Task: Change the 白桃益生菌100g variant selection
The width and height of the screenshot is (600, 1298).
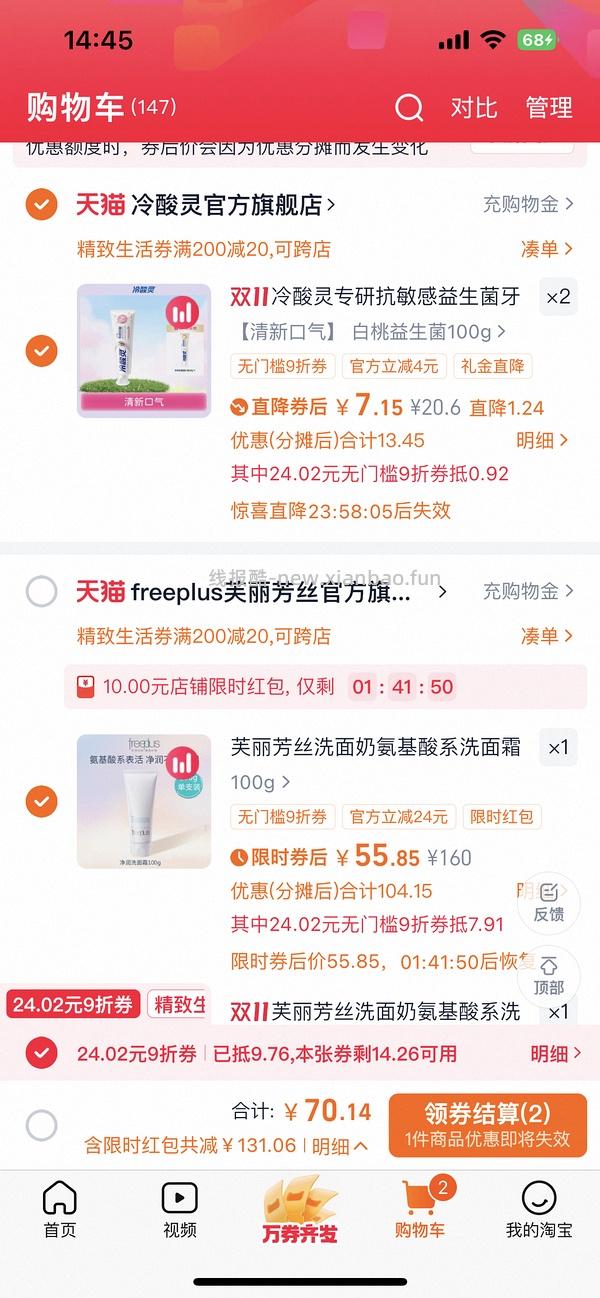Action: click(x=428, y=331)
